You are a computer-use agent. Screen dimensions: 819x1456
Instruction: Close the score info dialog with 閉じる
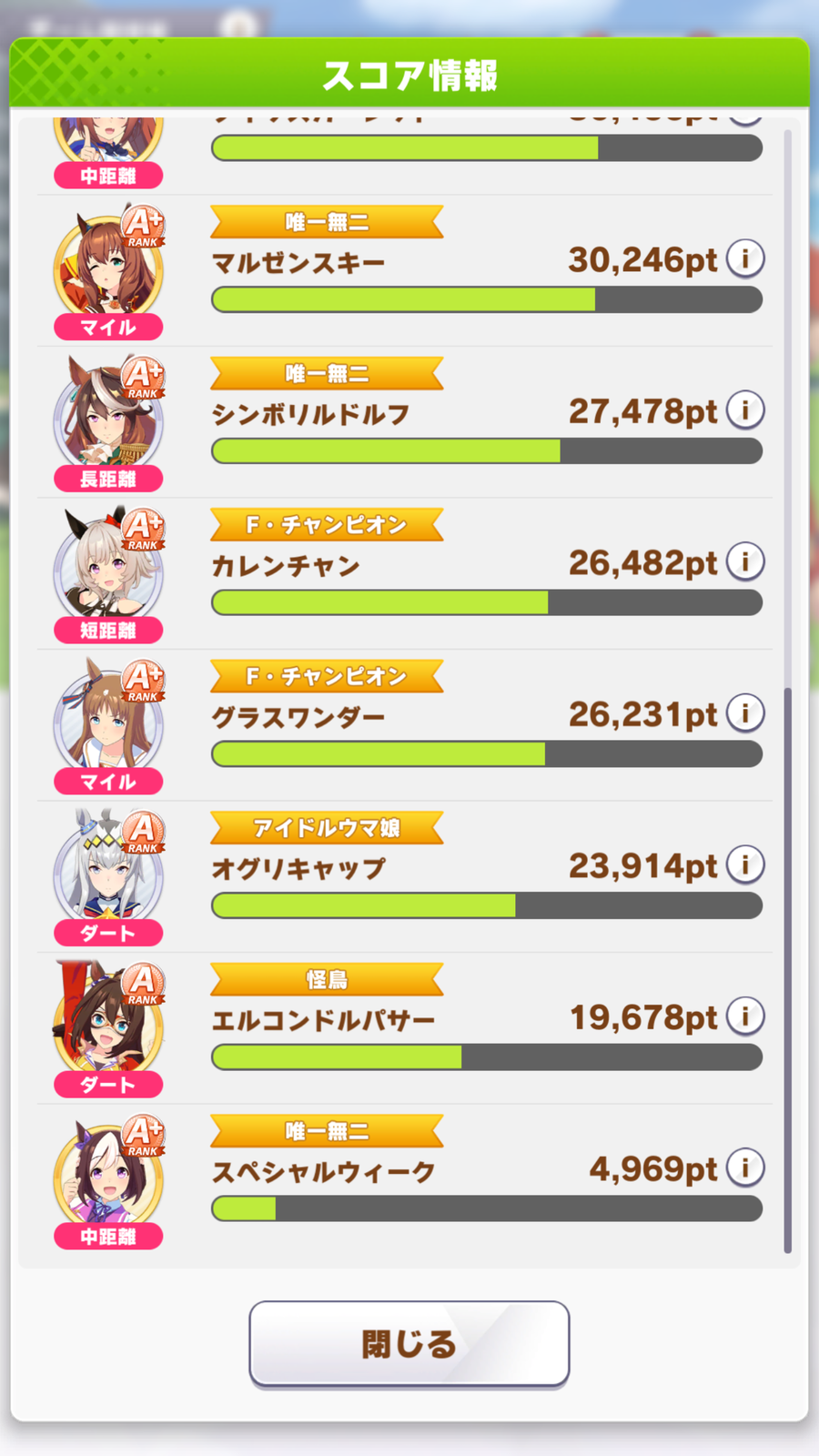[x=409, y=1343]
